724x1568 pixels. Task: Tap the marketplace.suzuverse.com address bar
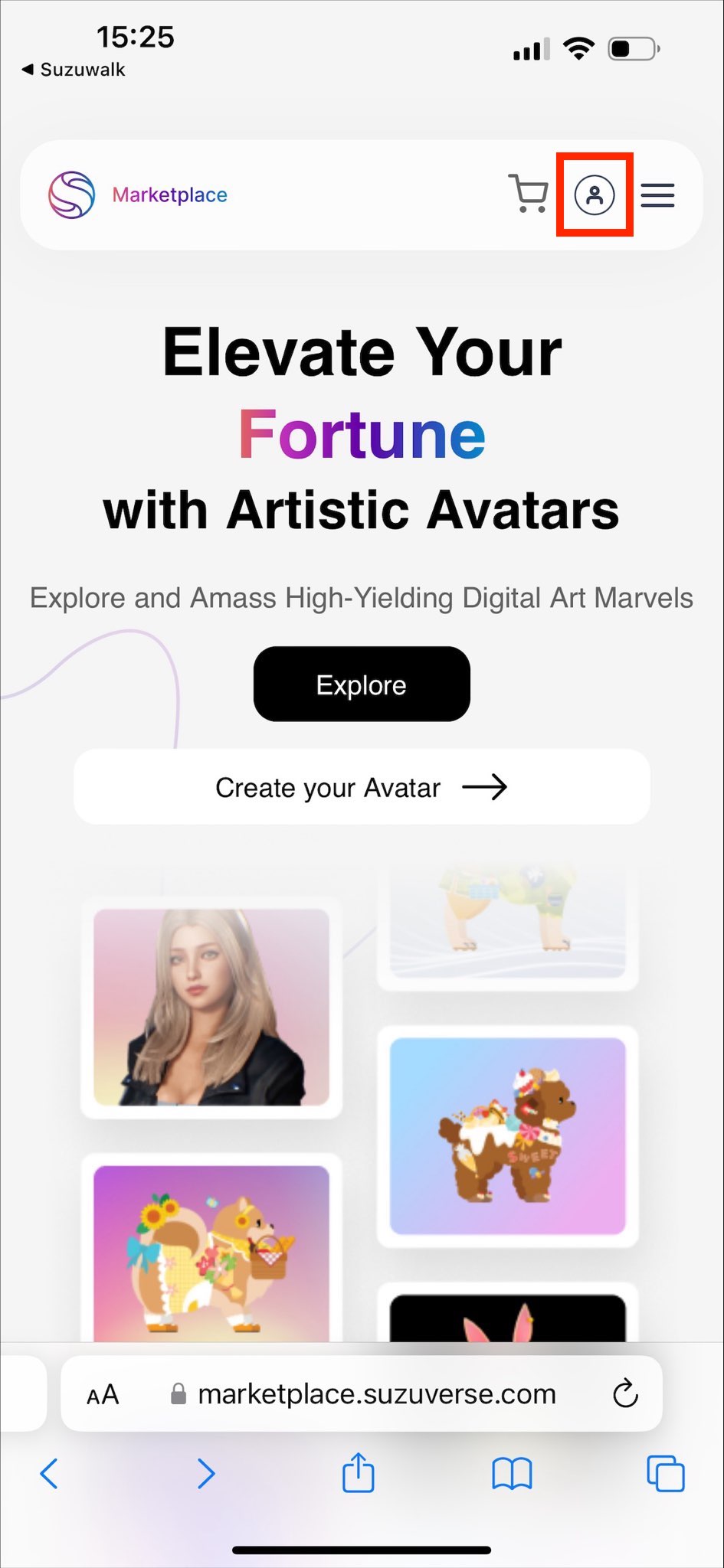tap(375, 1394)
